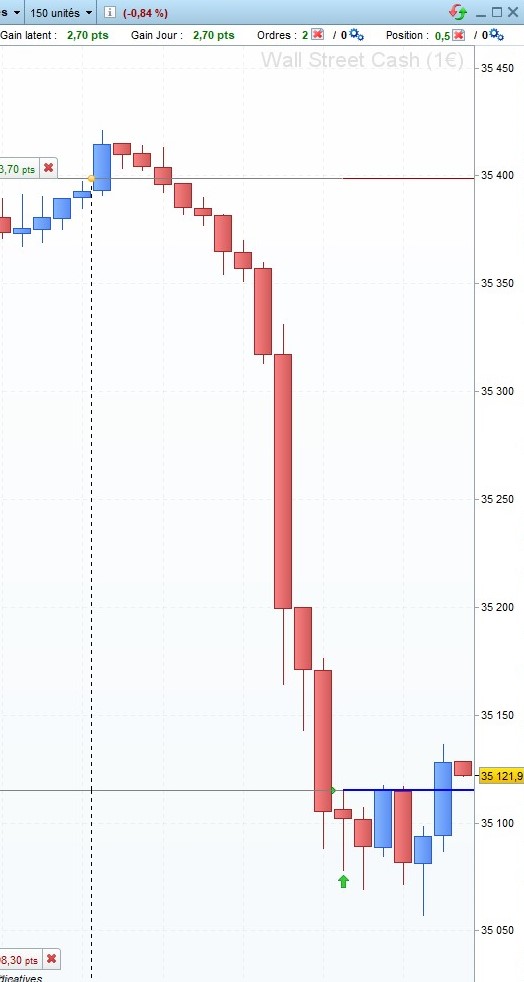The image size is (524, 982).
Task: Remove the 3,70 pts order label
Action: click(48, 168)
